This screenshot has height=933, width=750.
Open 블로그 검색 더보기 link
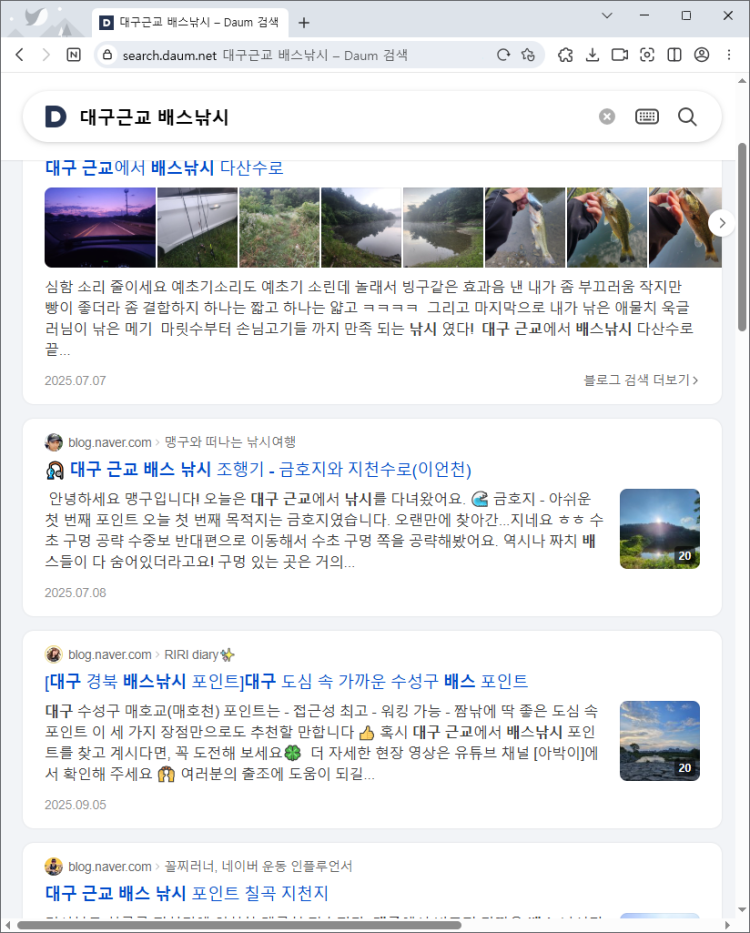tap(640, 380)
